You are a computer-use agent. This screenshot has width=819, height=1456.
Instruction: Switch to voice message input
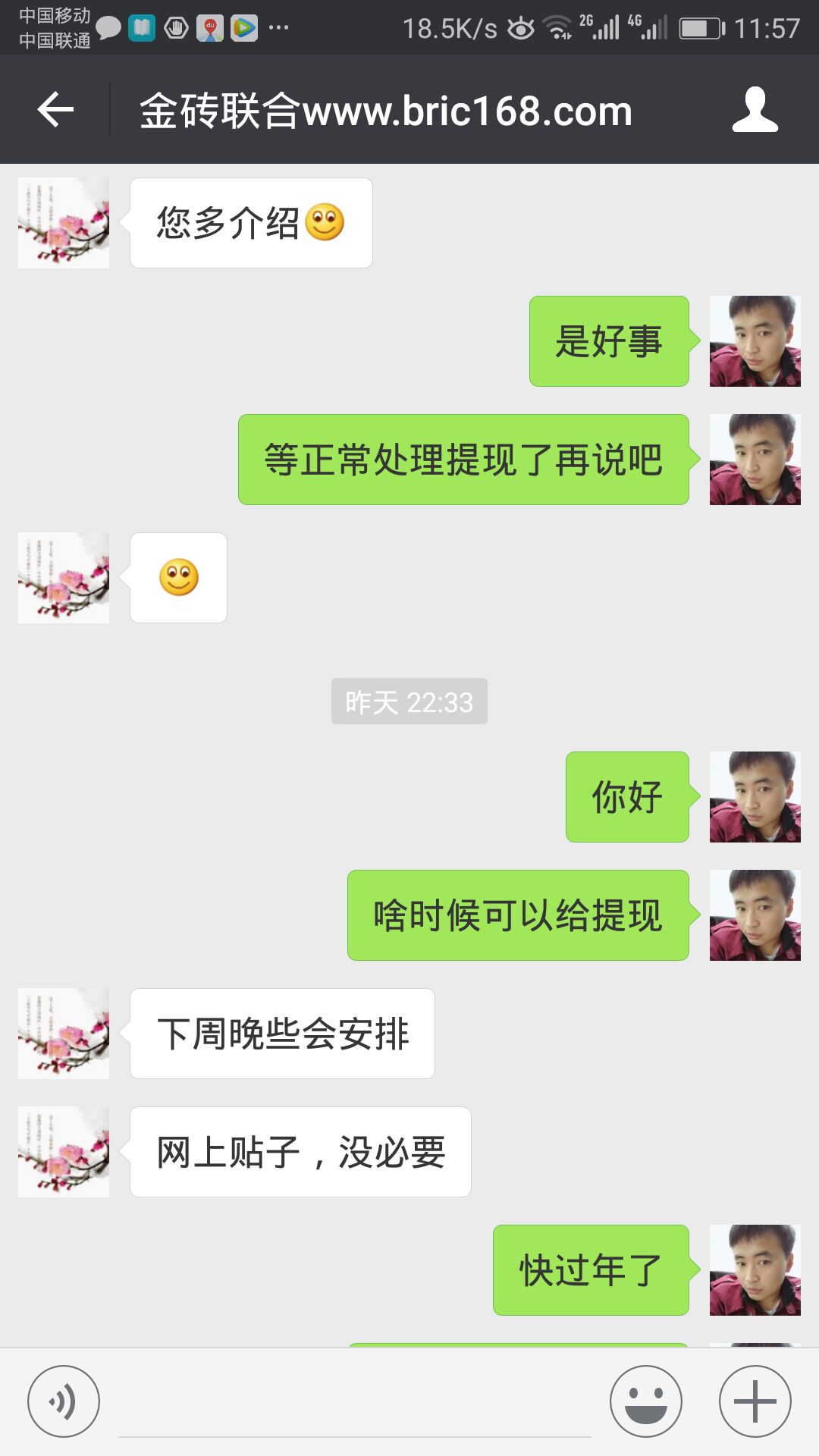(x=64, y=1401)
